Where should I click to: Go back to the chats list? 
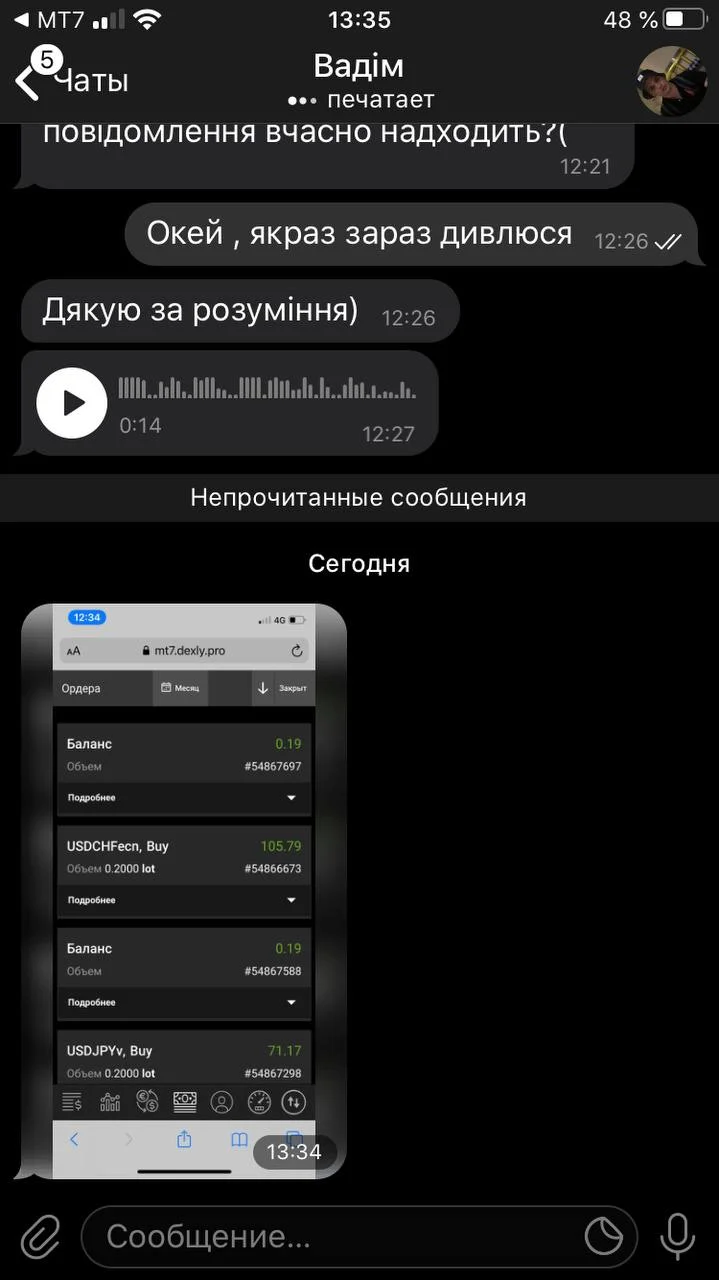(x=70, y=80)
